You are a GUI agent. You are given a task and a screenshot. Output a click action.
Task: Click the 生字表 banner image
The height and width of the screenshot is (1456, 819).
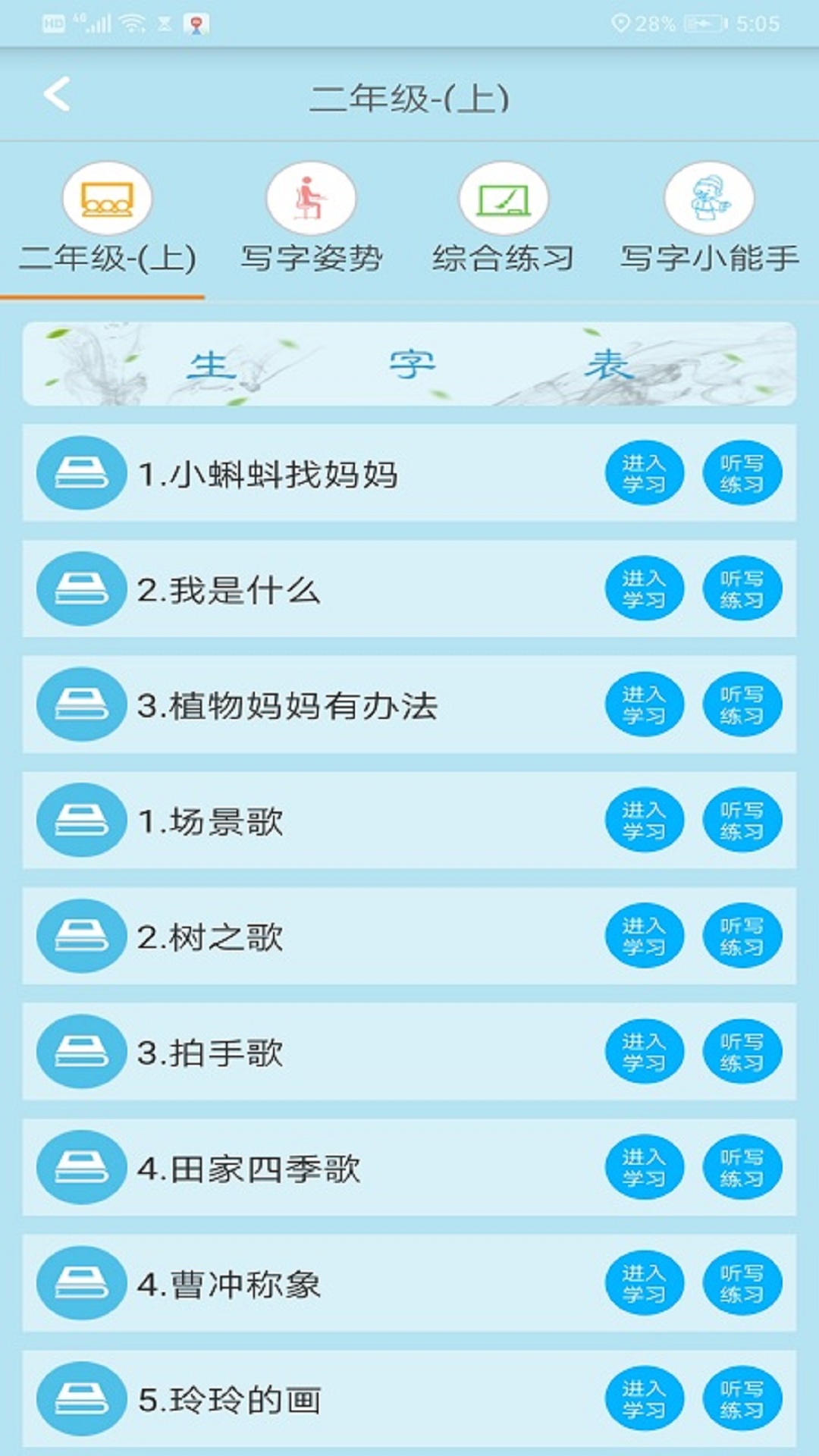(x=409, y=363)
